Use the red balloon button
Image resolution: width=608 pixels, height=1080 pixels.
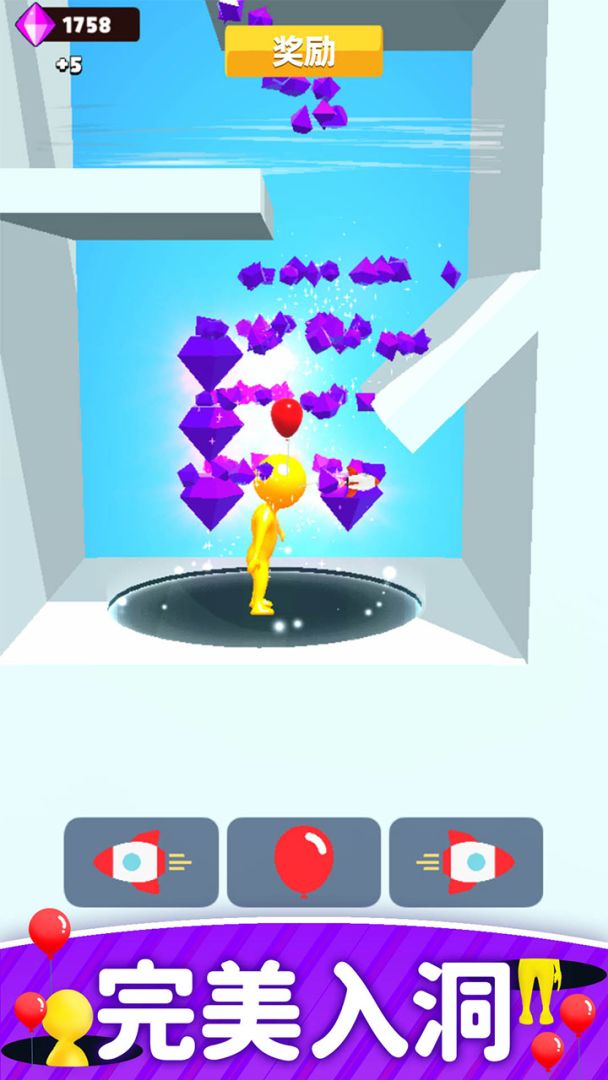pos(303,861)
